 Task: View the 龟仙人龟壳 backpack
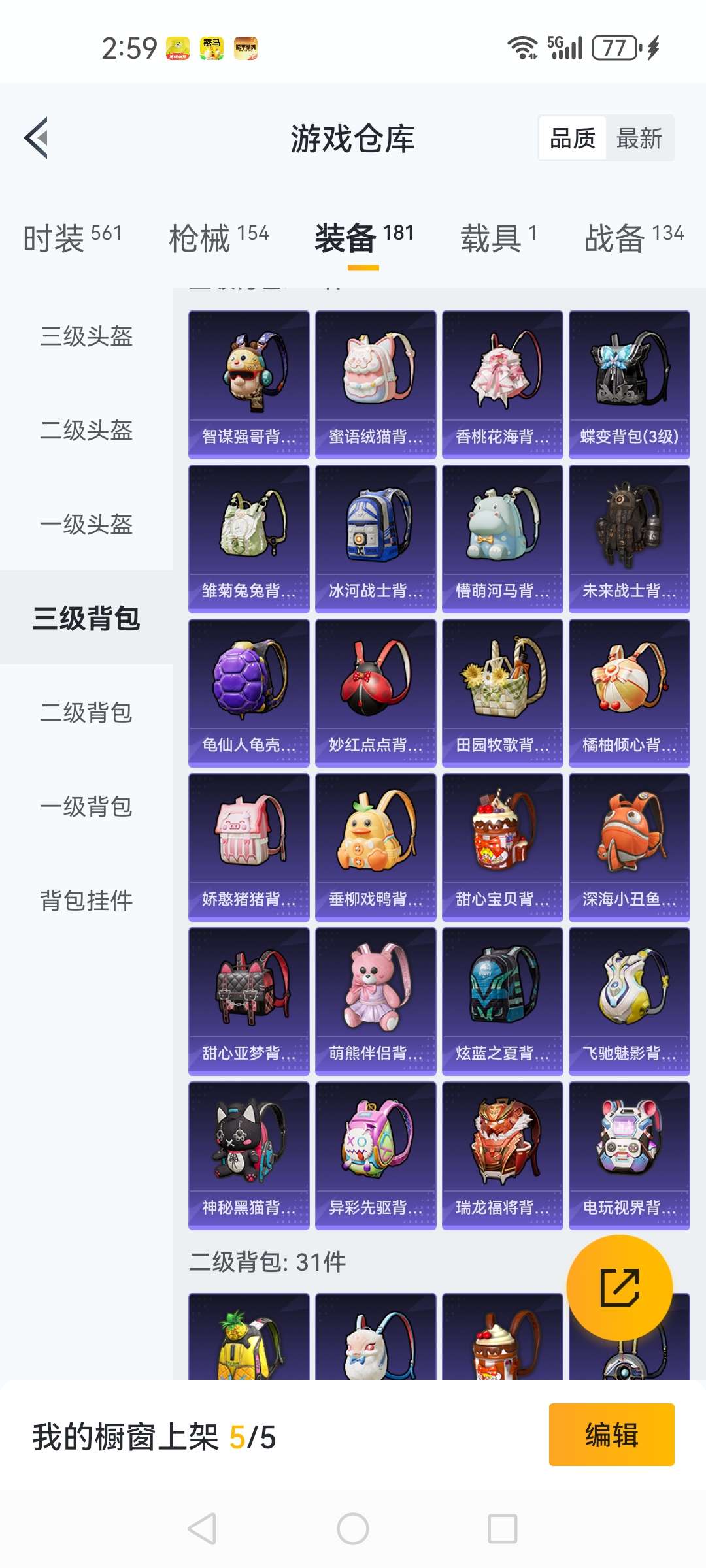pyautogui.click(x=248, y=693)
